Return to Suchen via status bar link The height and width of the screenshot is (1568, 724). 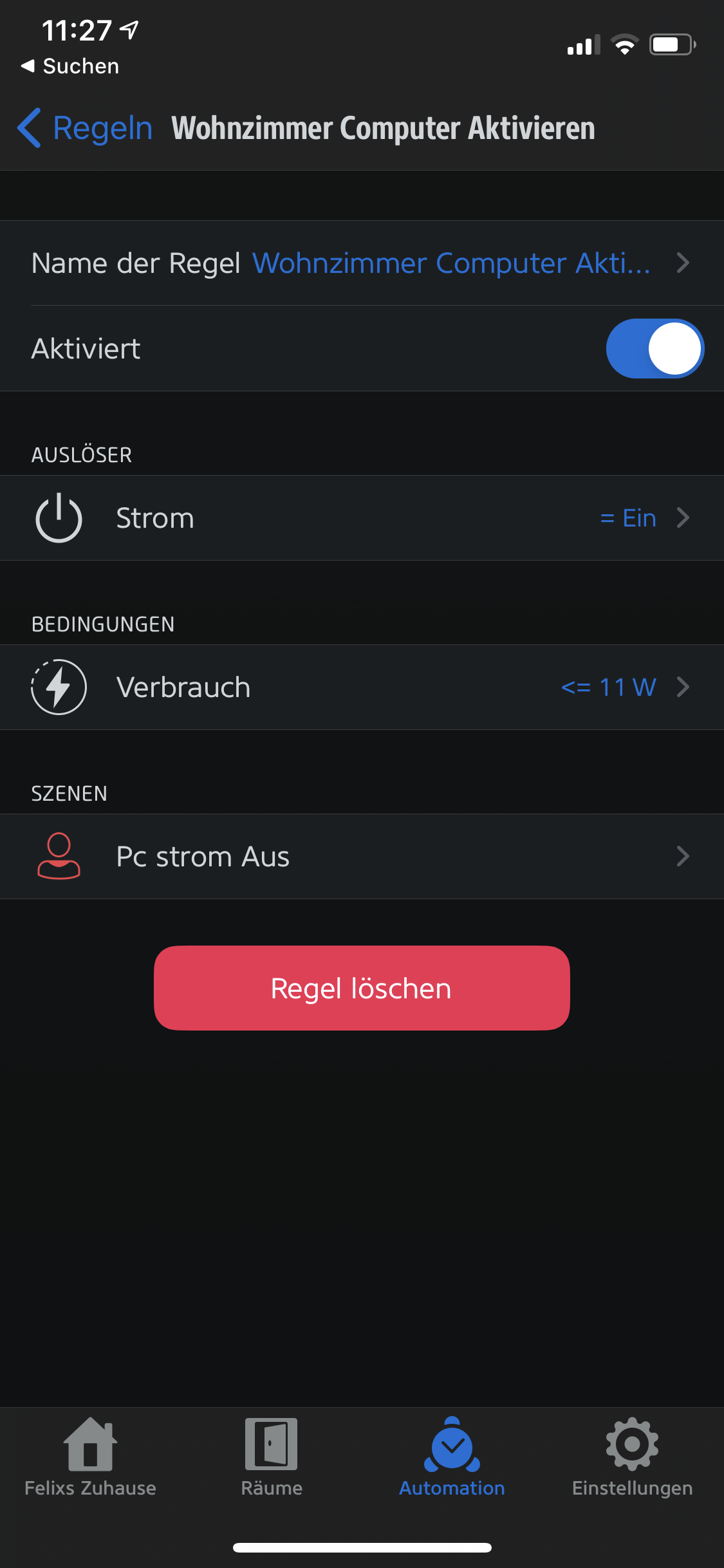(x=70, y=66)
